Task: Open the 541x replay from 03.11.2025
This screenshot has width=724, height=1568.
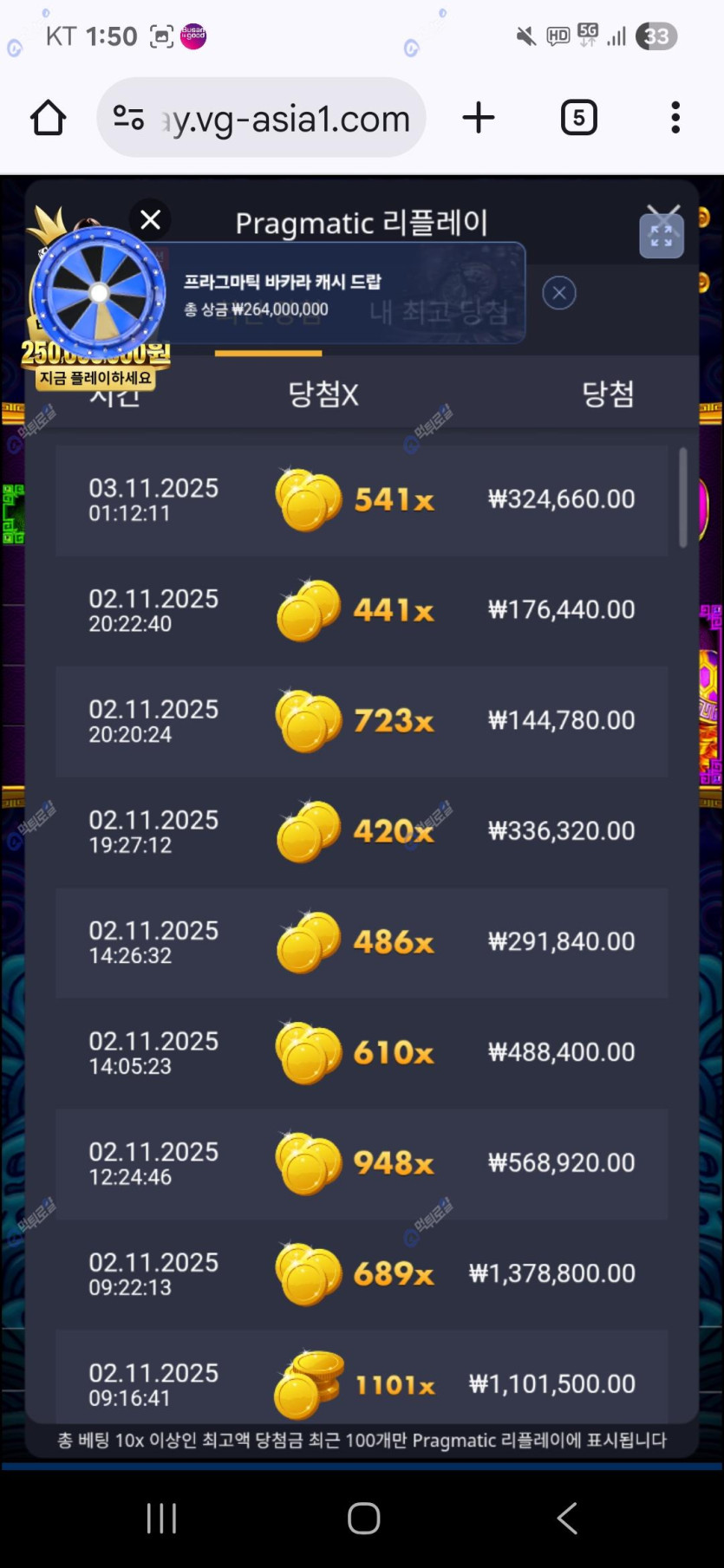Action: coord(362,500)
